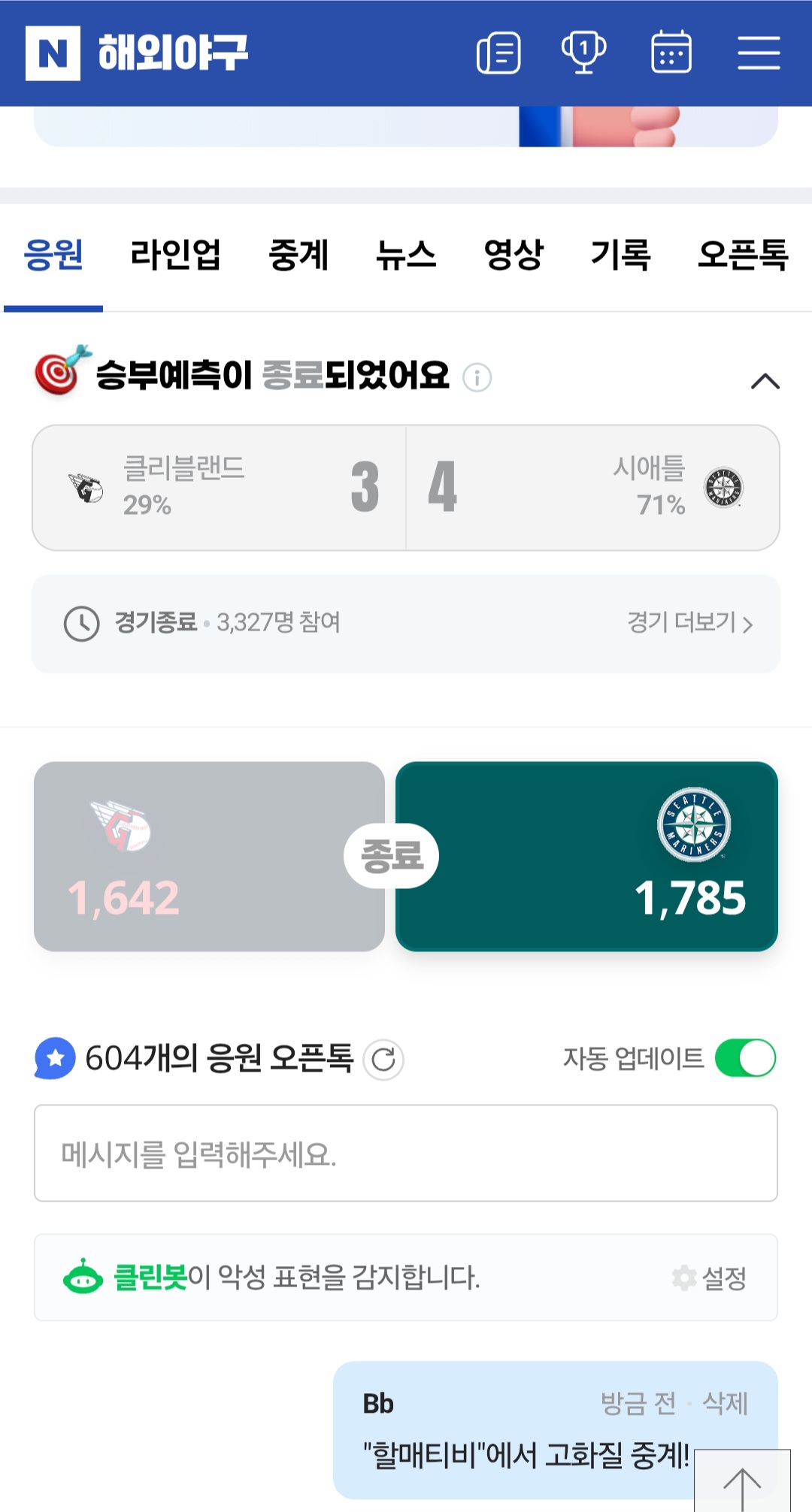Switch to the 뉴스 tab
This screenshot has height=1512, width=812.
point(406,255)
